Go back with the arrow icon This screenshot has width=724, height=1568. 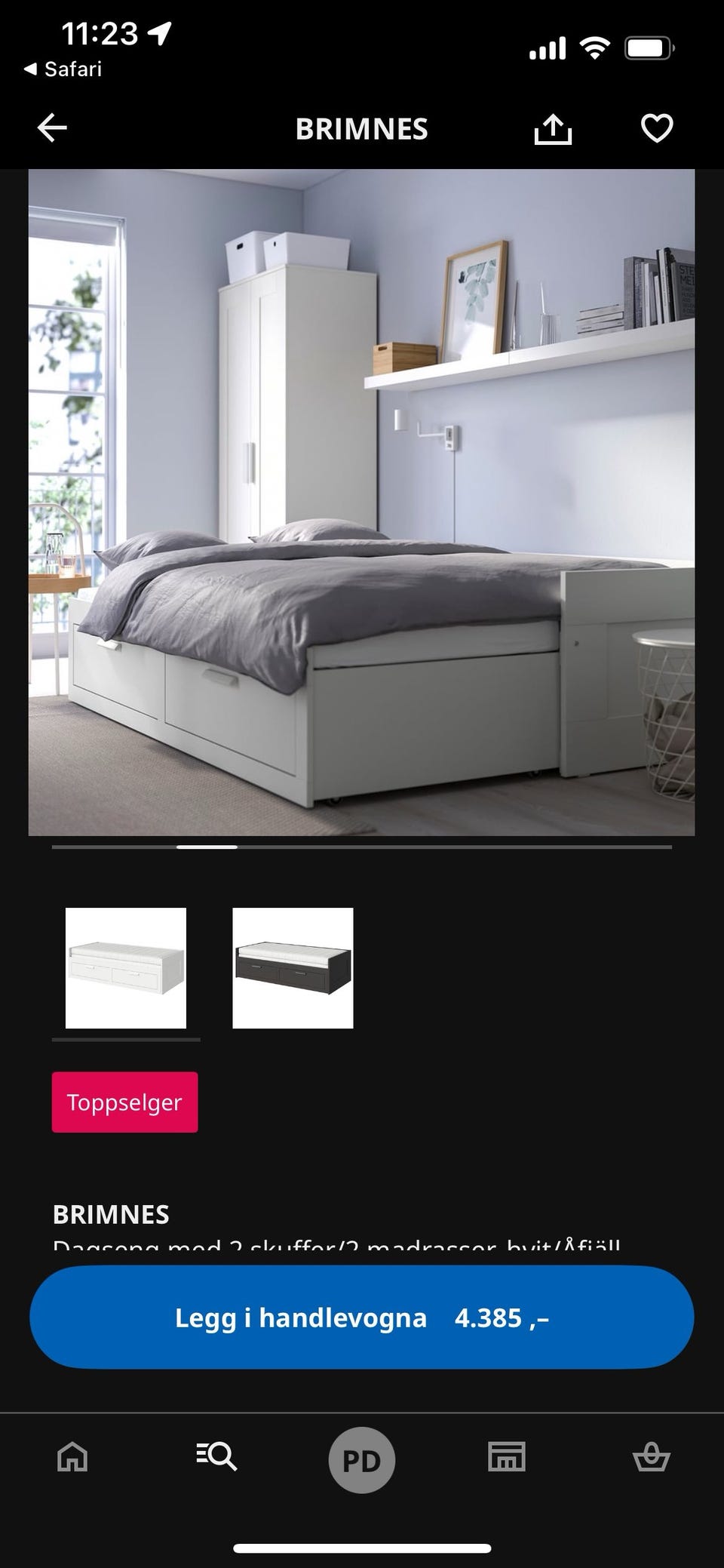point(51,128)
